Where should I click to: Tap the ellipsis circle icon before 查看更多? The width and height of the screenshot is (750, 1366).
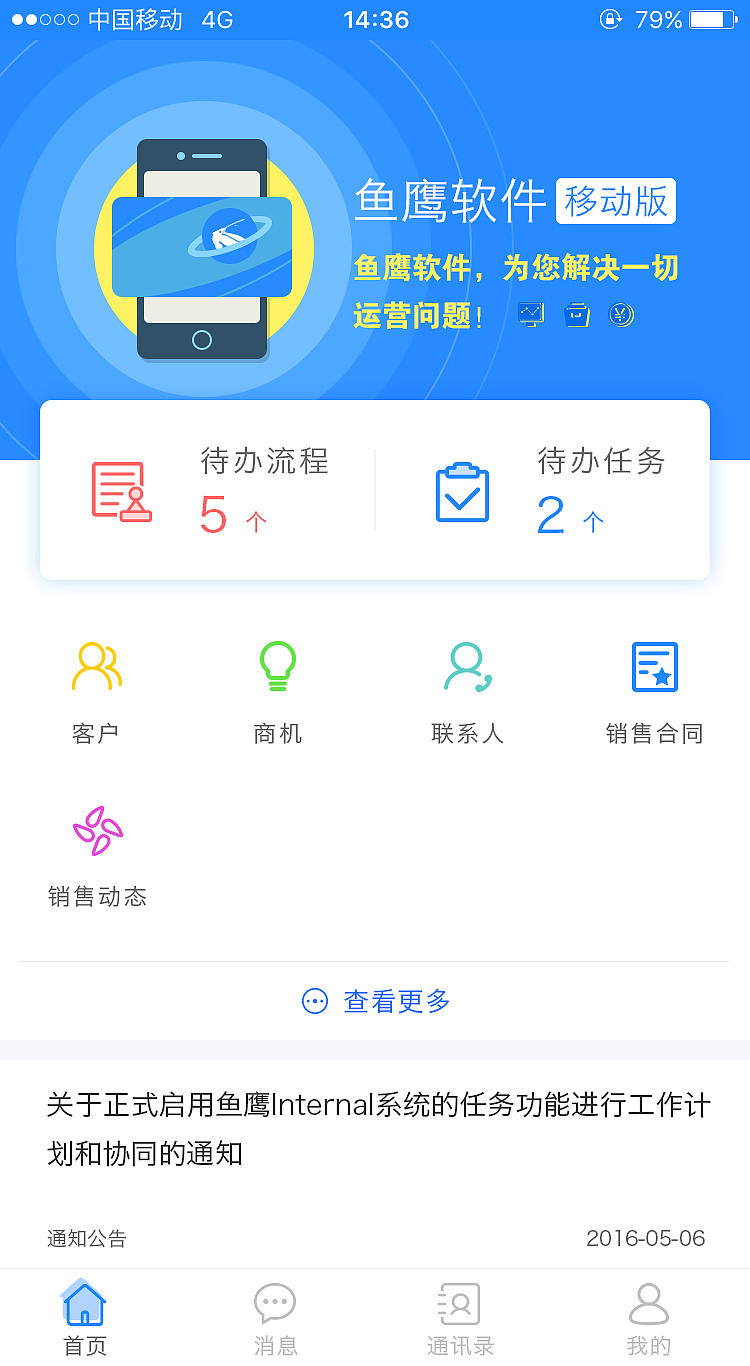[x=315, y=1001]
